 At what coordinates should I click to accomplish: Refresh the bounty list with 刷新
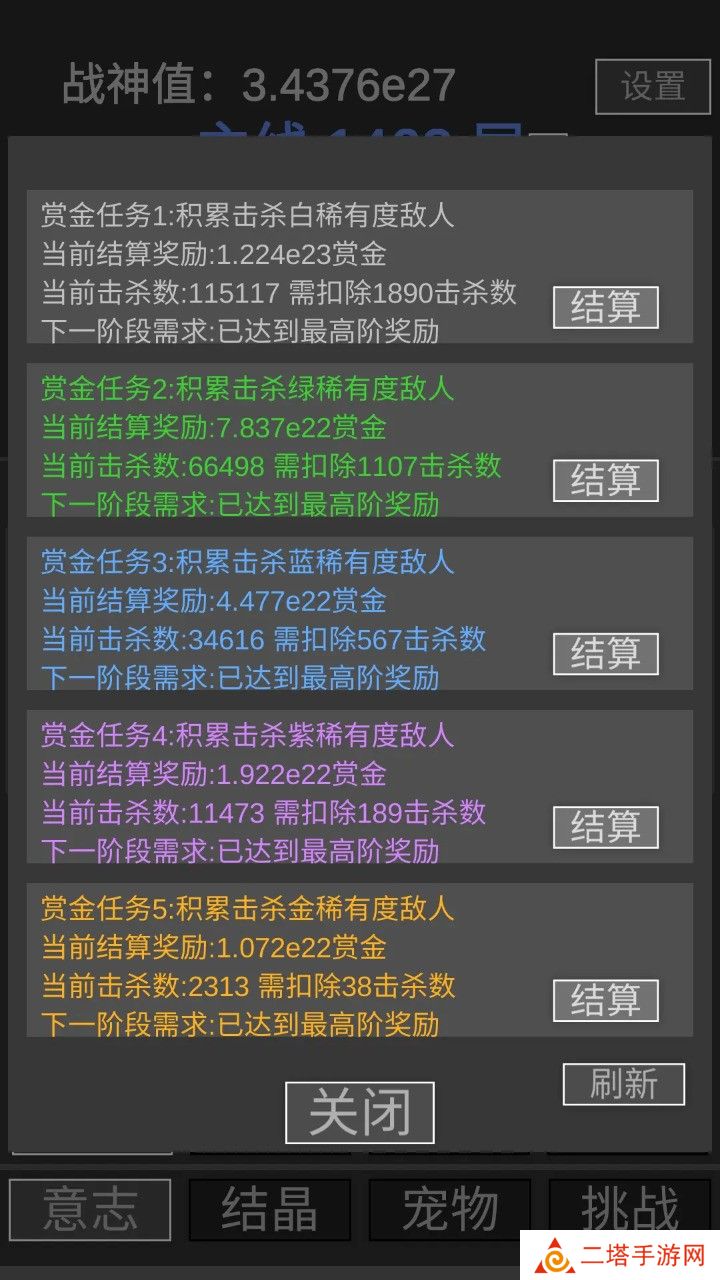click(x=623, y=1084)
